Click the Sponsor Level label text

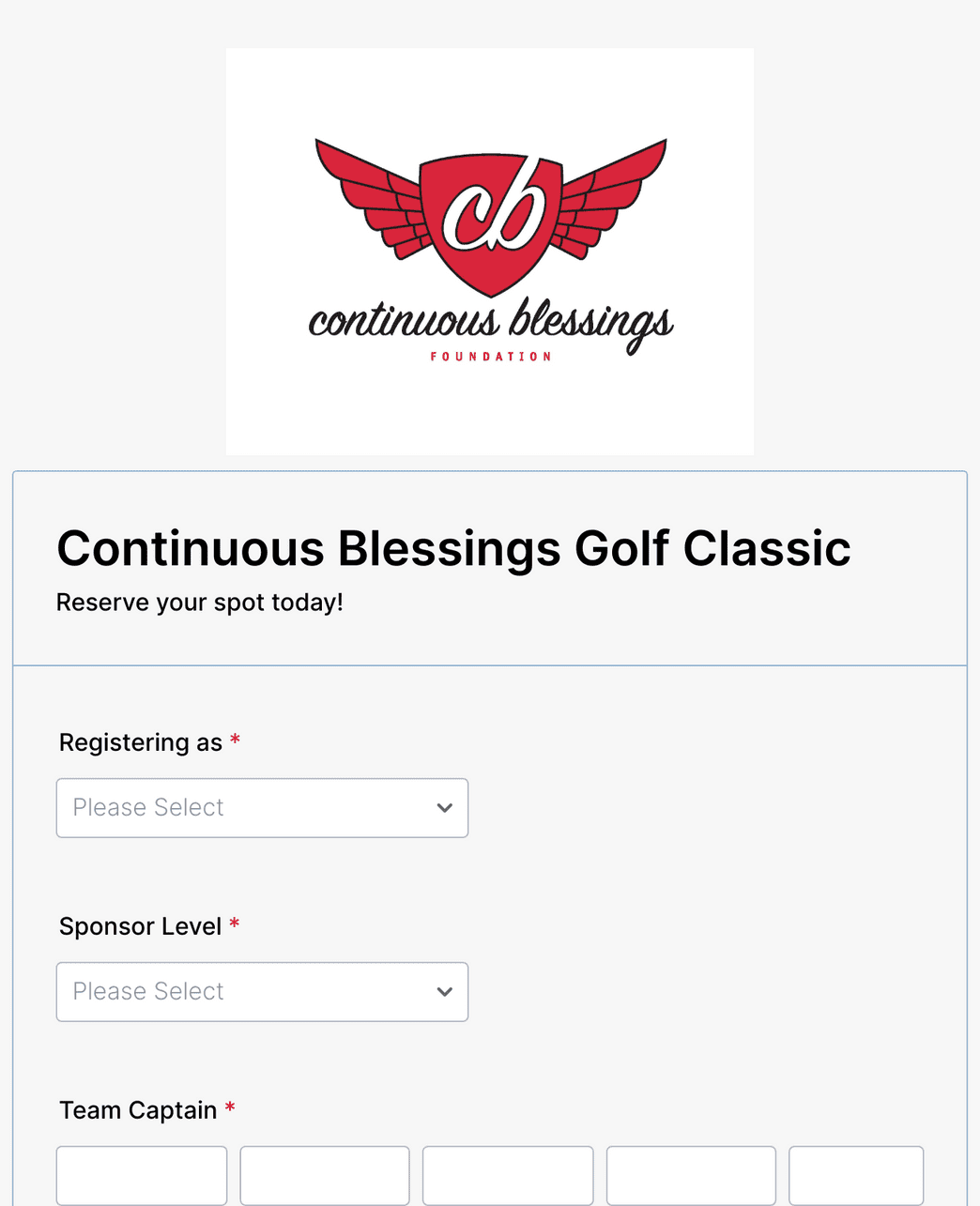(x=141, y=925)
